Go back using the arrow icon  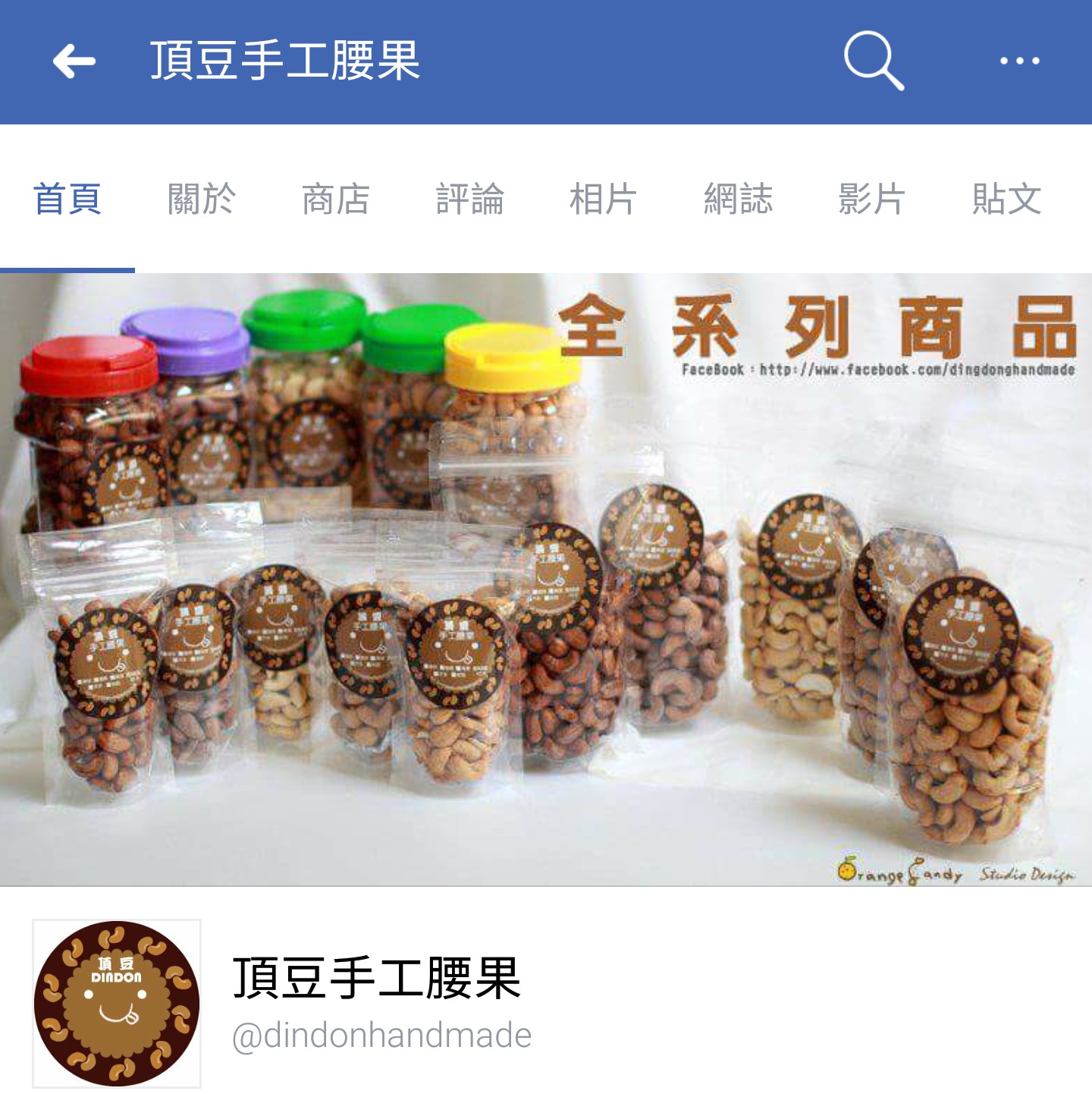[74, 61]
